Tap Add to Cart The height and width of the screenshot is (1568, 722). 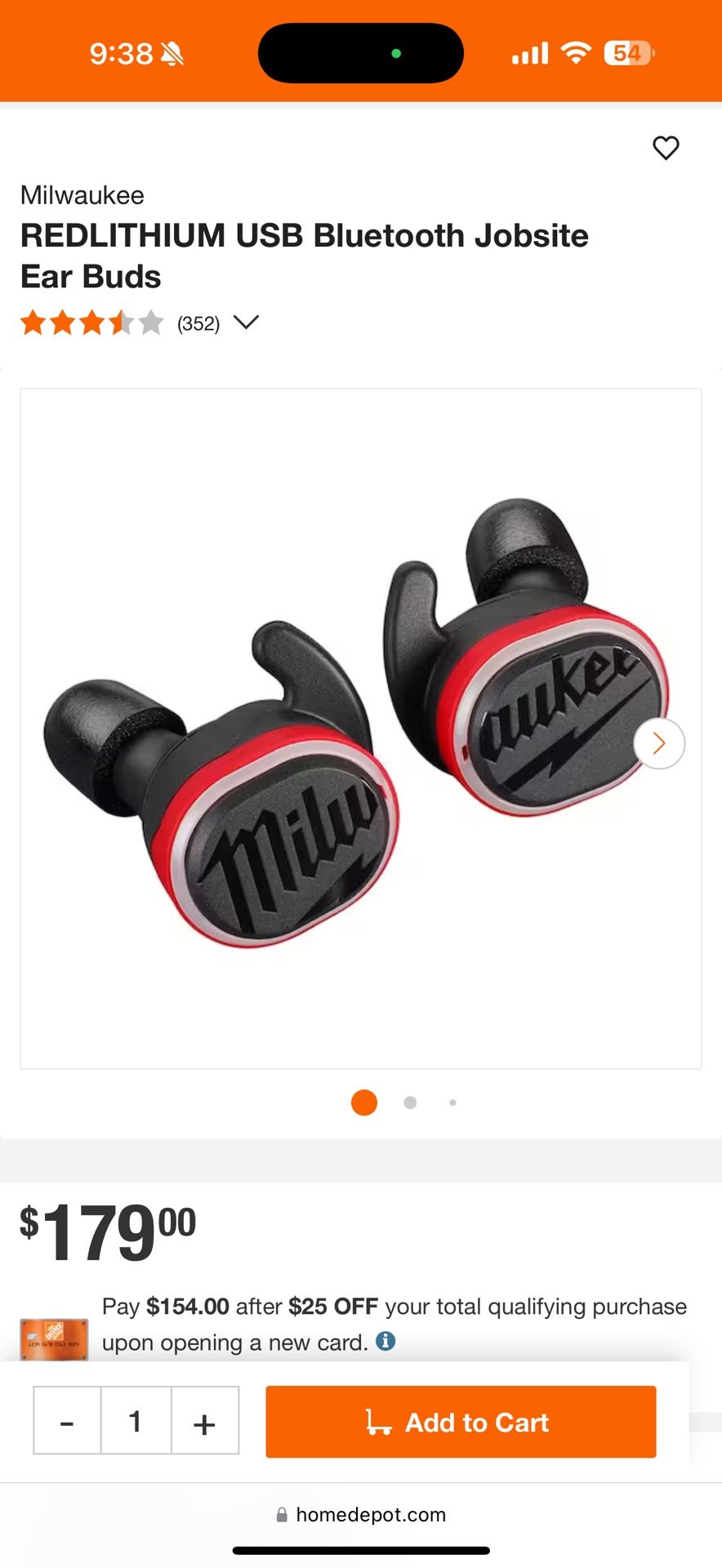click(461, 1422)
